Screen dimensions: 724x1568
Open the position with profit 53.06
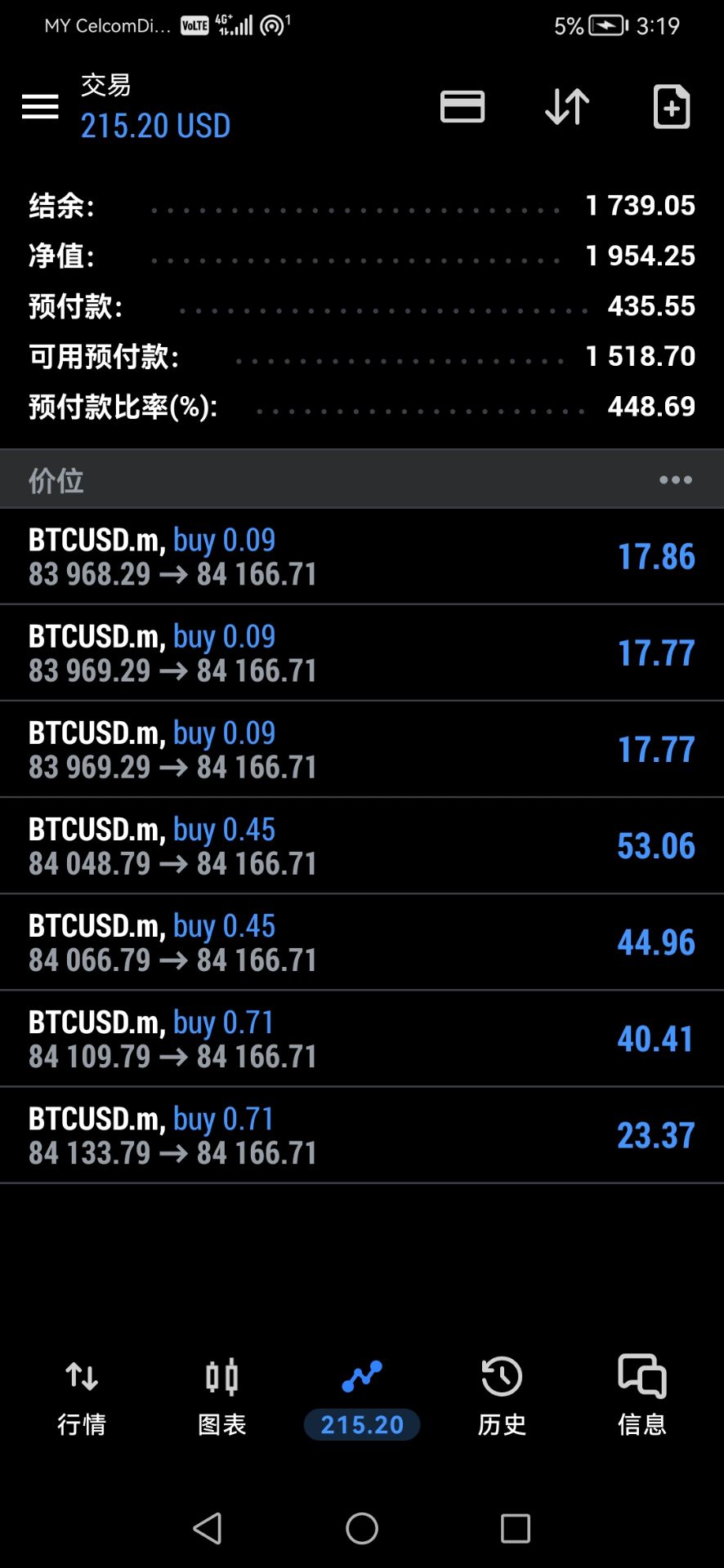[x=362, y=845]
